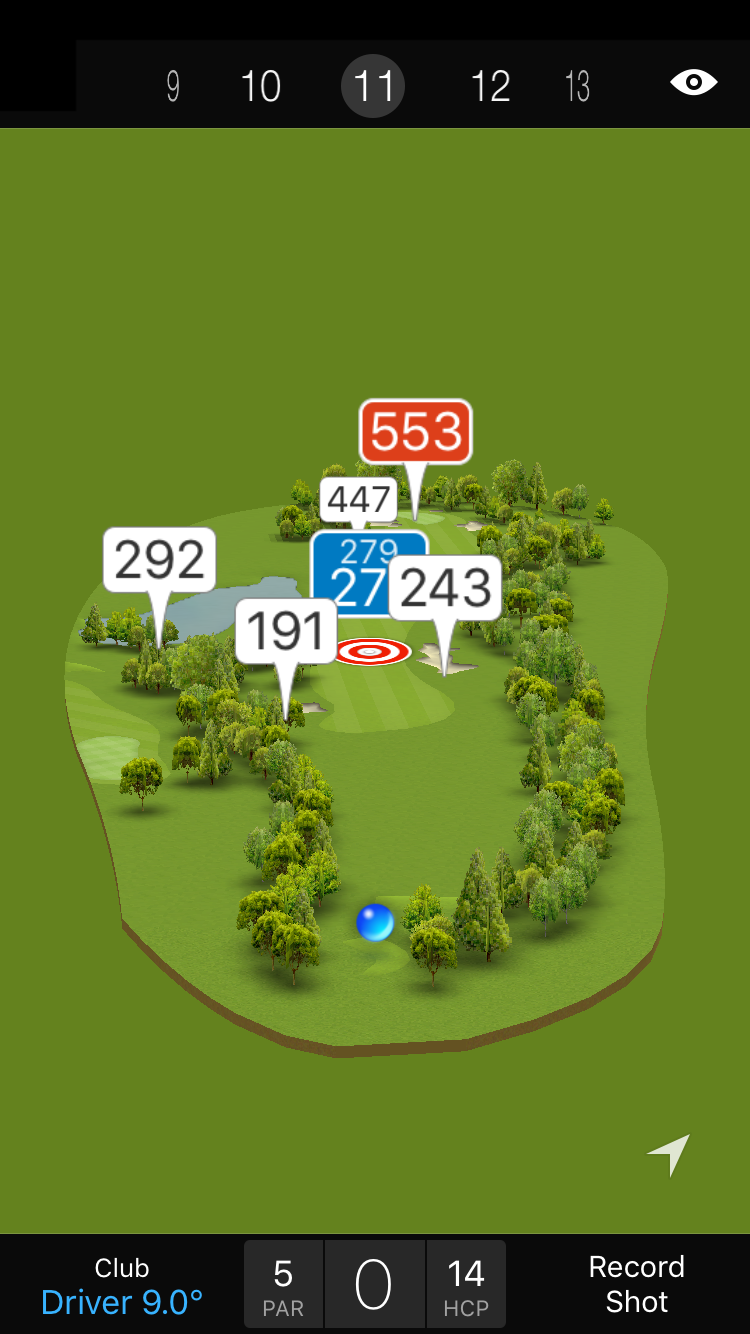Image resolution: width=750 pixels, height=1334 pixels.
Task: Select the 191 distance marker
Action: (x=286, y=632)
